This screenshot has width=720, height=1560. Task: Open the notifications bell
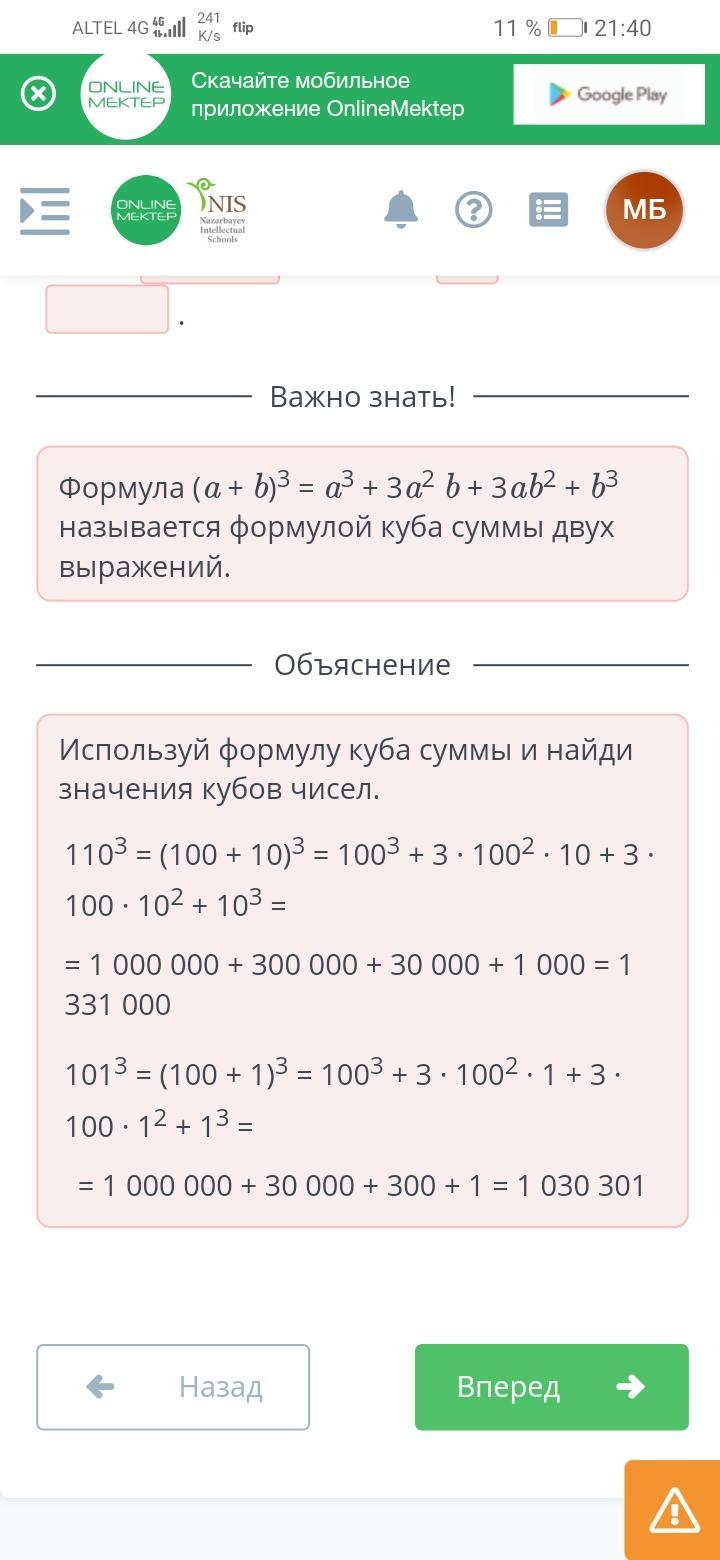coord(401,210)
